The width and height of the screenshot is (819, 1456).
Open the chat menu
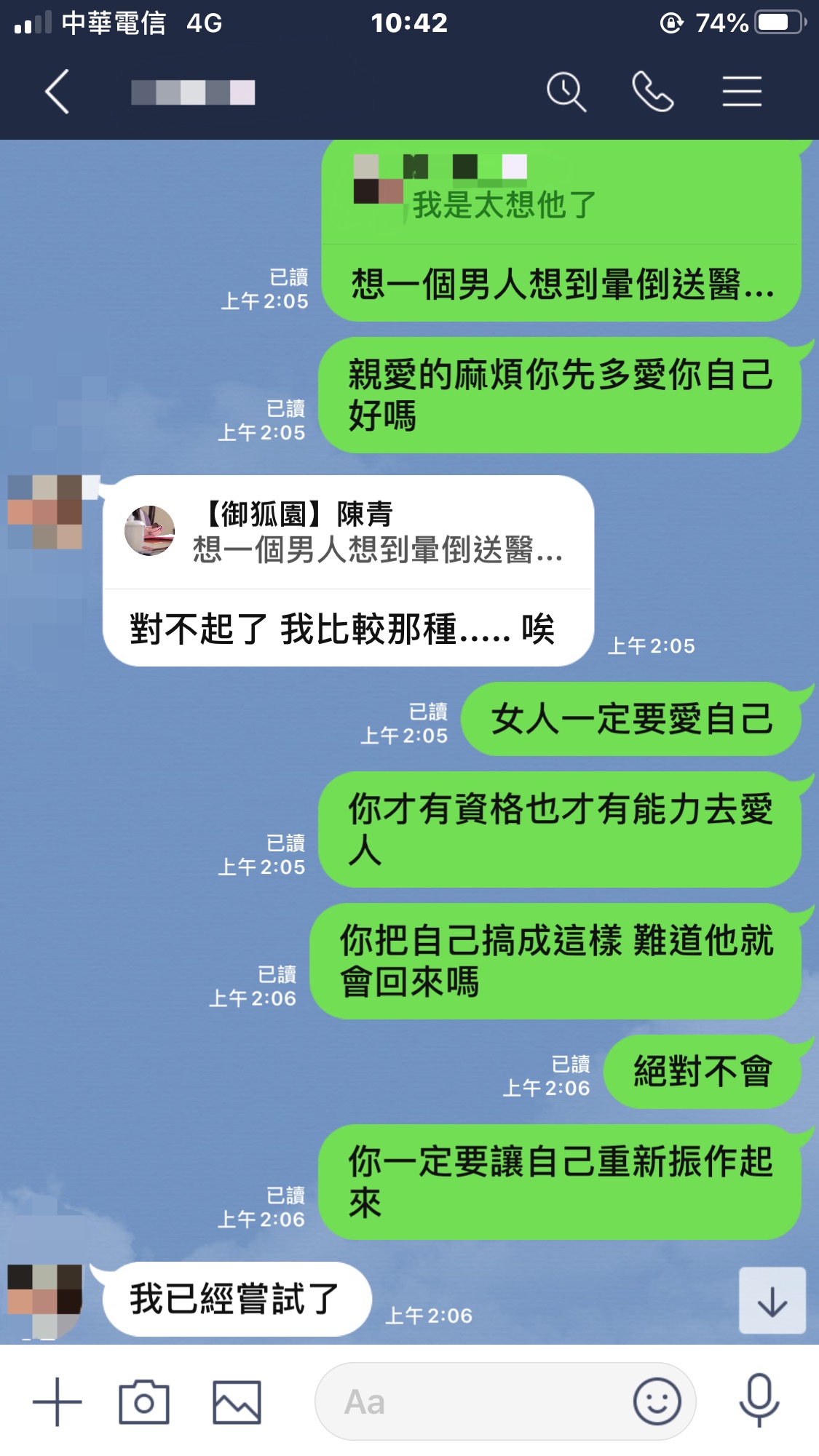pyautogui.click(x=742, y=92)
